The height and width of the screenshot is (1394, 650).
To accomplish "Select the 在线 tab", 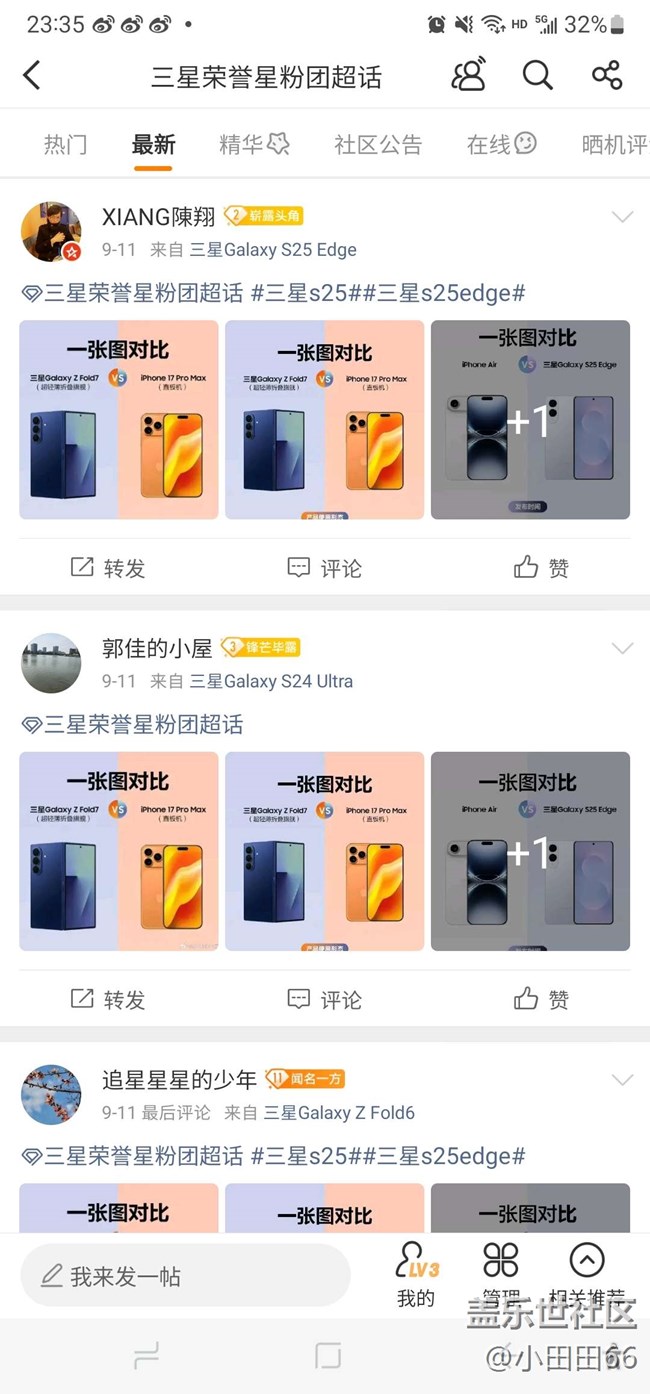I will tap(502, 145).
